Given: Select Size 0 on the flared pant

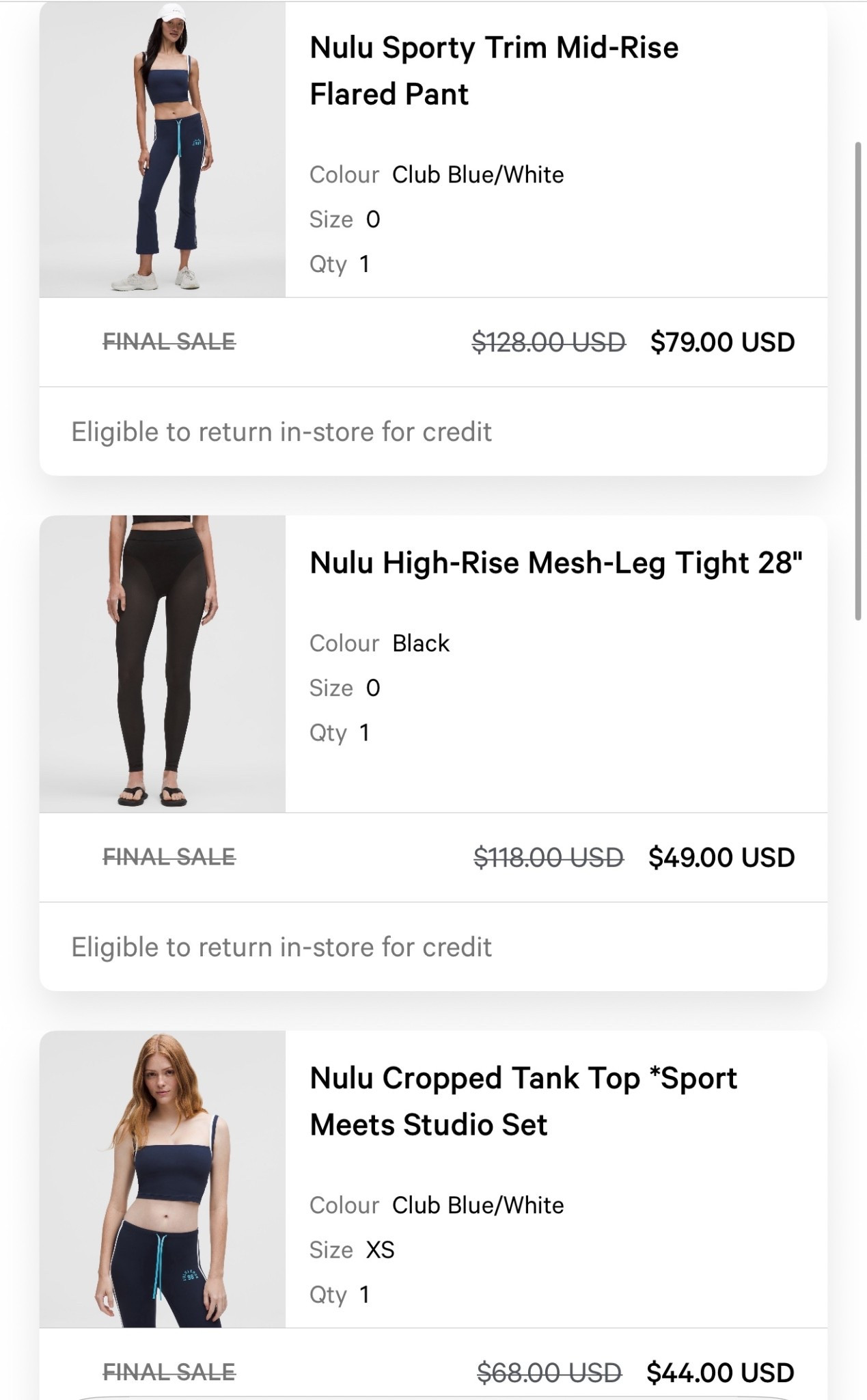Looking at the screenshot, I should pos(375,219).
